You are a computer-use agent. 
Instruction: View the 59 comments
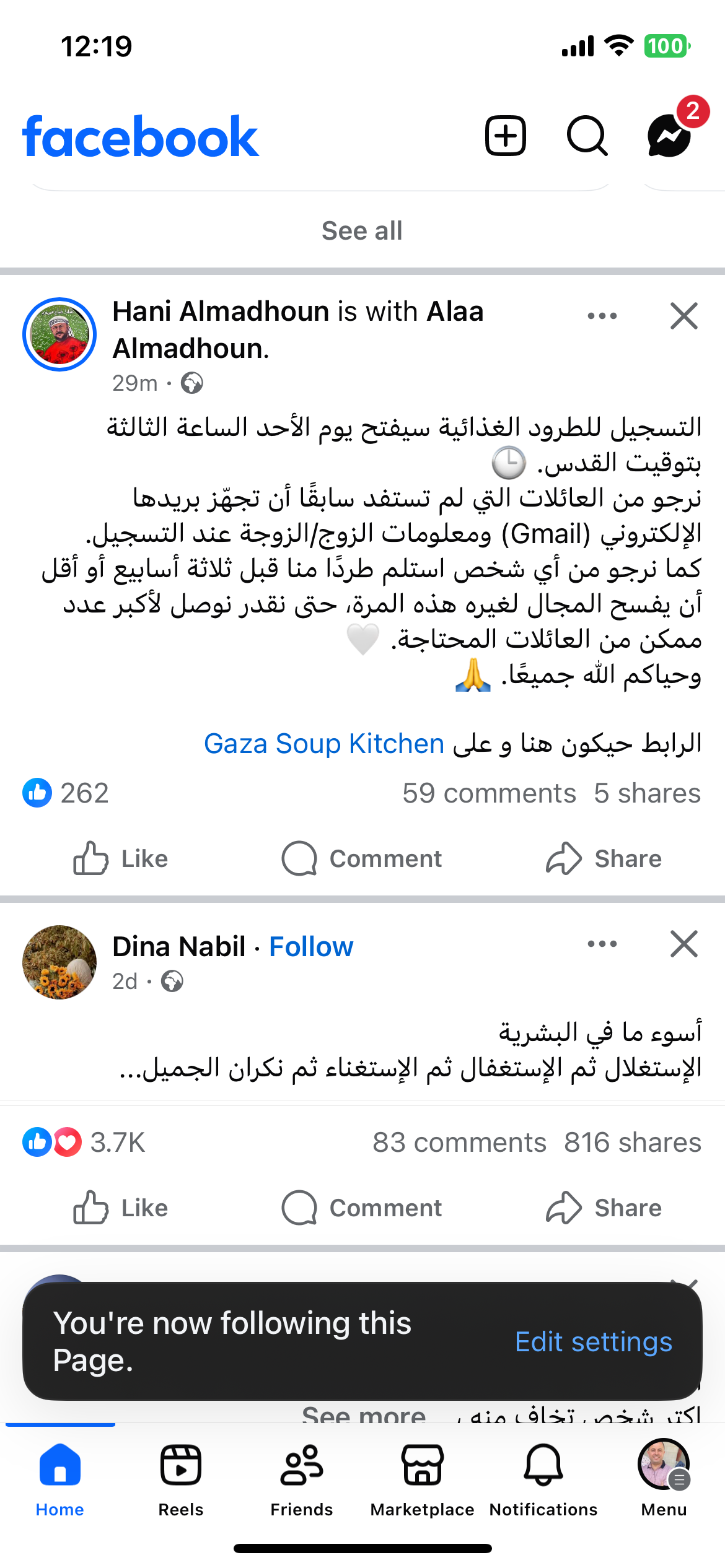pos(489,793)
